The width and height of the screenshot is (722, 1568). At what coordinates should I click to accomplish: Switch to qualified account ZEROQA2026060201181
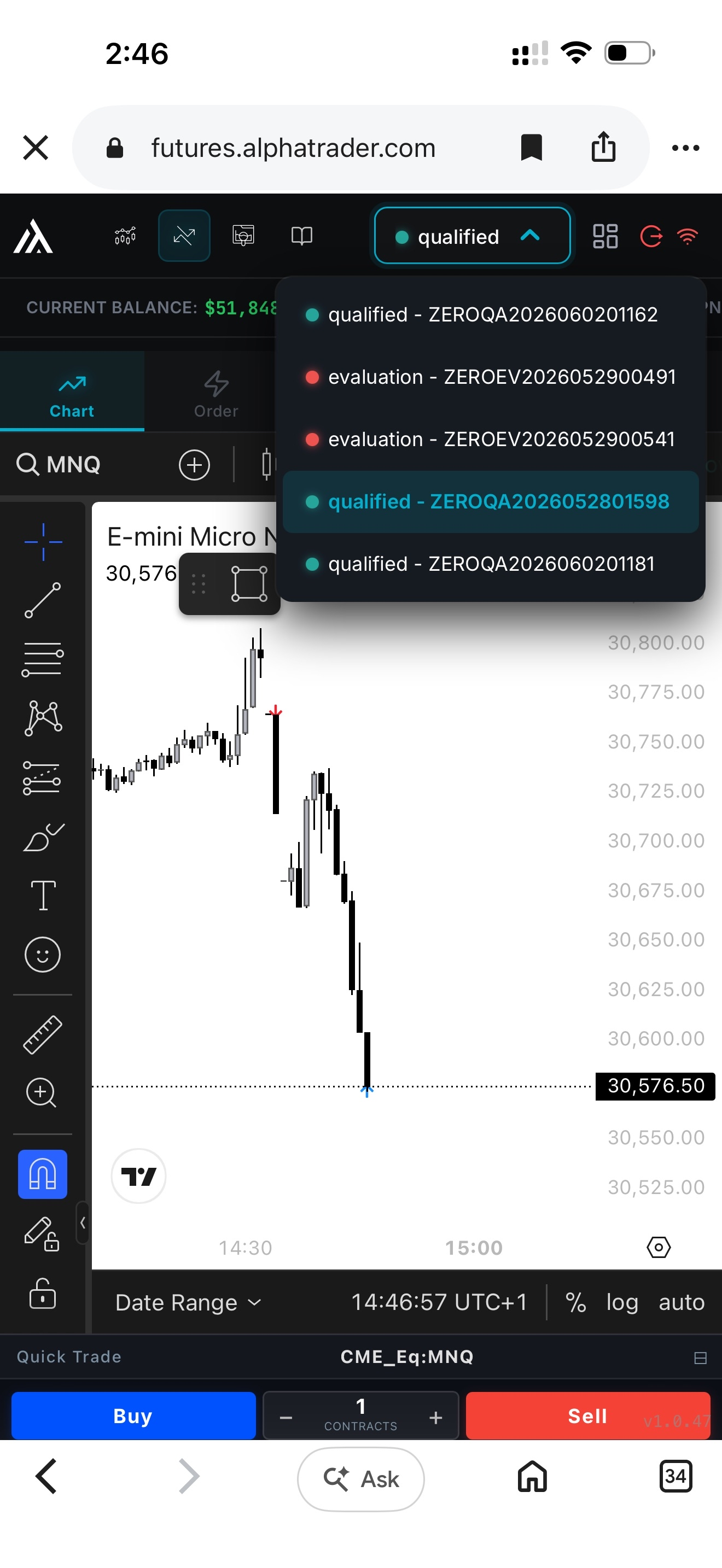coord(491,564)
